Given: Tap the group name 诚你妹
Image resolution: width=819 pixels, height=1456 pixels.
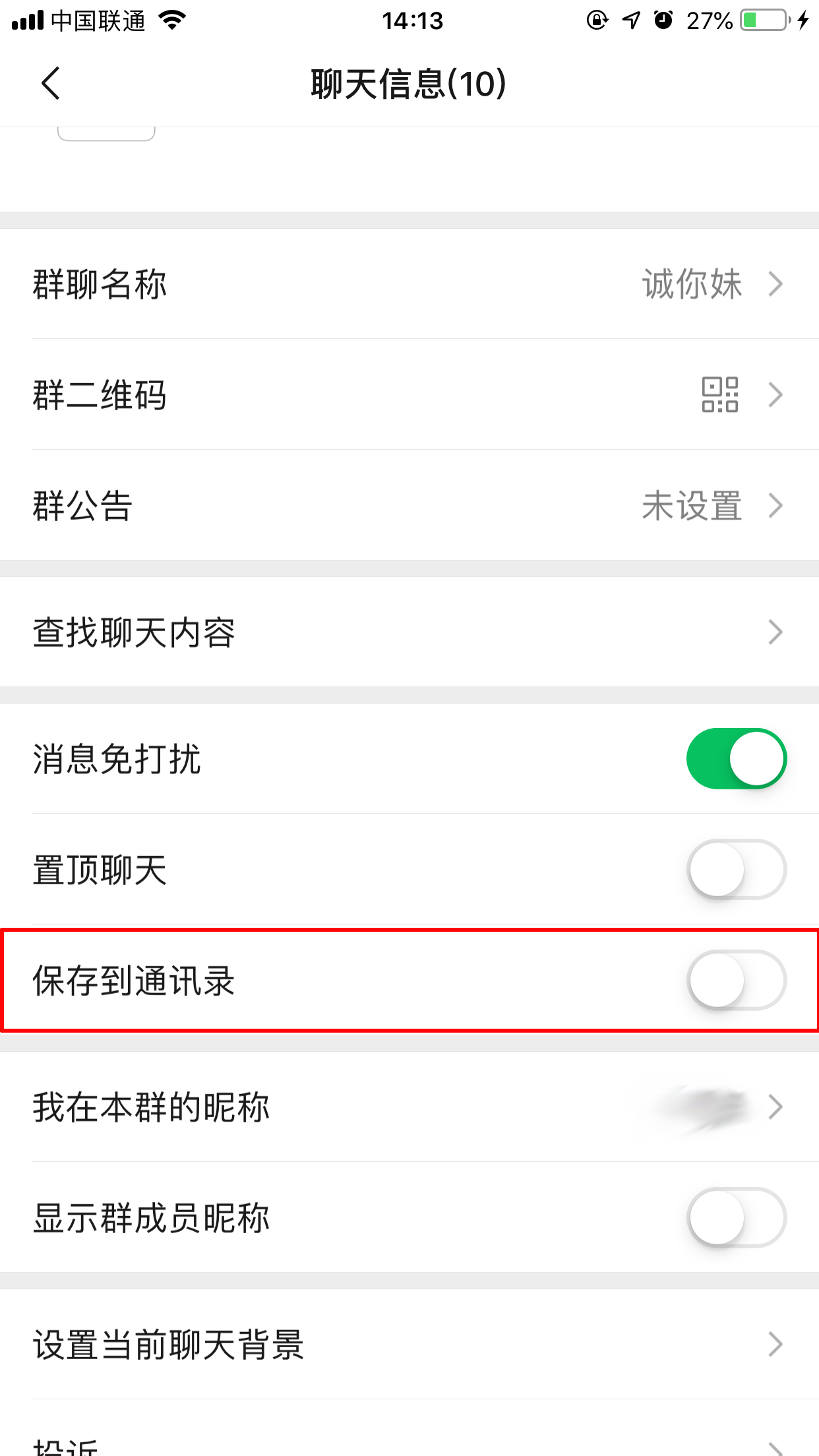Looking at the screenshot, I should click(692, 284).
